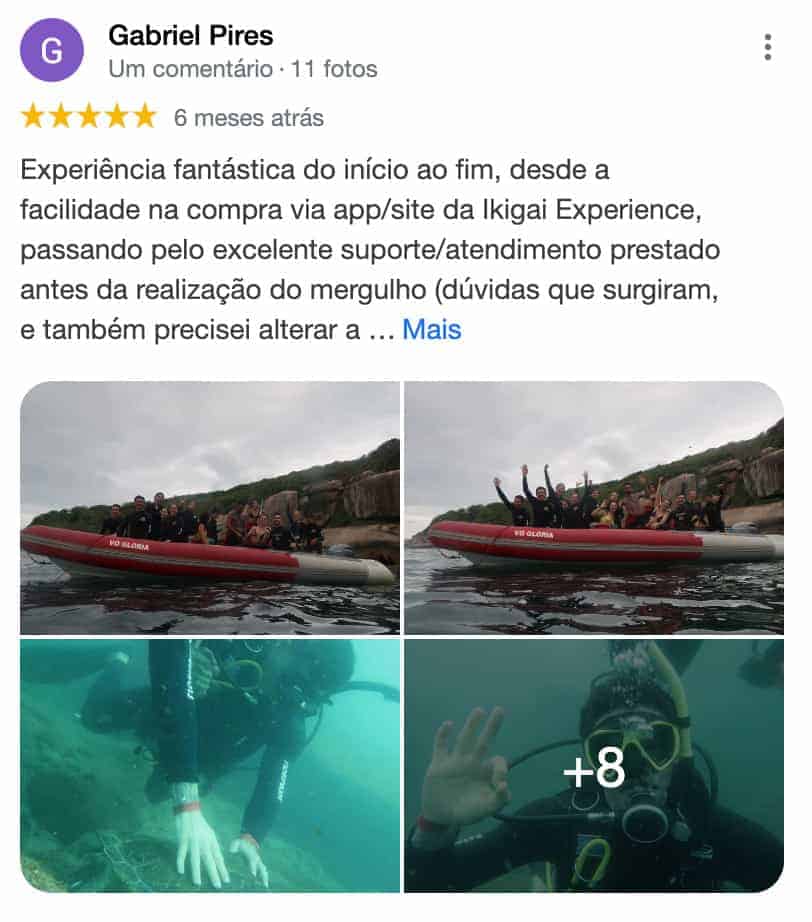Open Gabriel Pires's profile avatar
The width and height of the screenshot is (812, 922).
pyautogui.click(x=52, y=50)
